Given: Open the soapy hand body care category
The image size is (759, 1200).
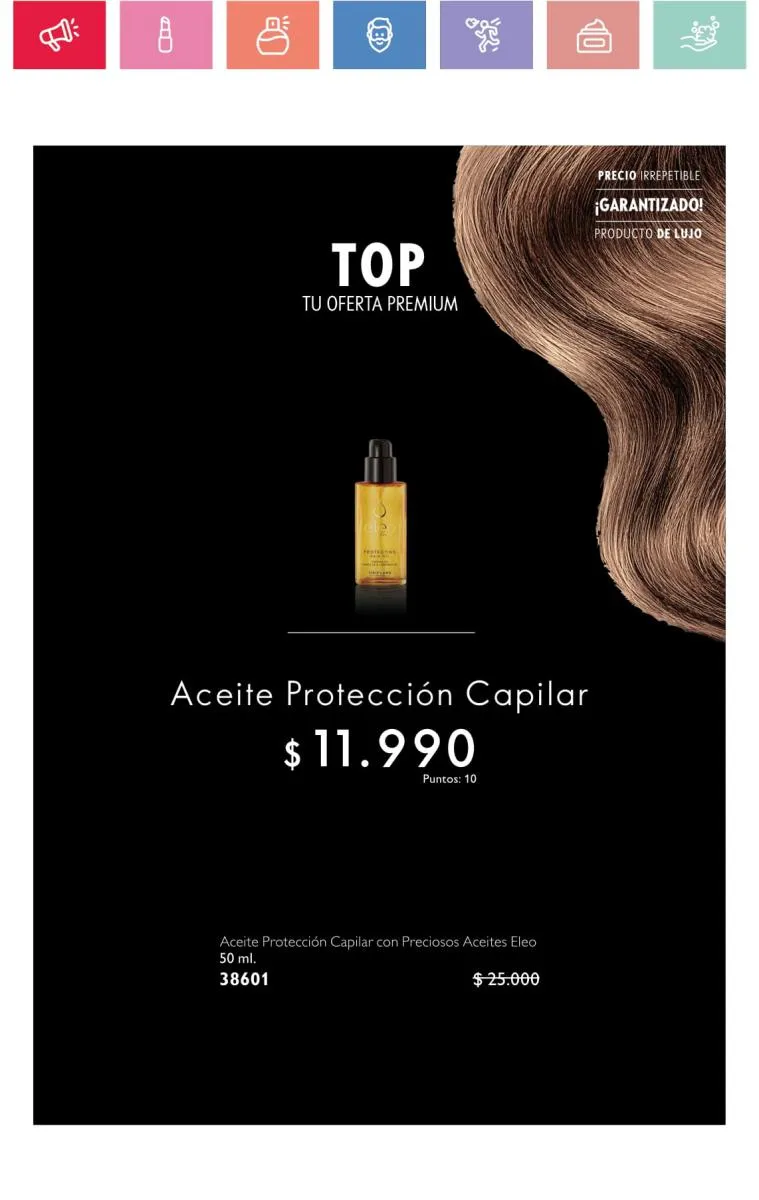Looking at the screenshot, I should [700, 35].
